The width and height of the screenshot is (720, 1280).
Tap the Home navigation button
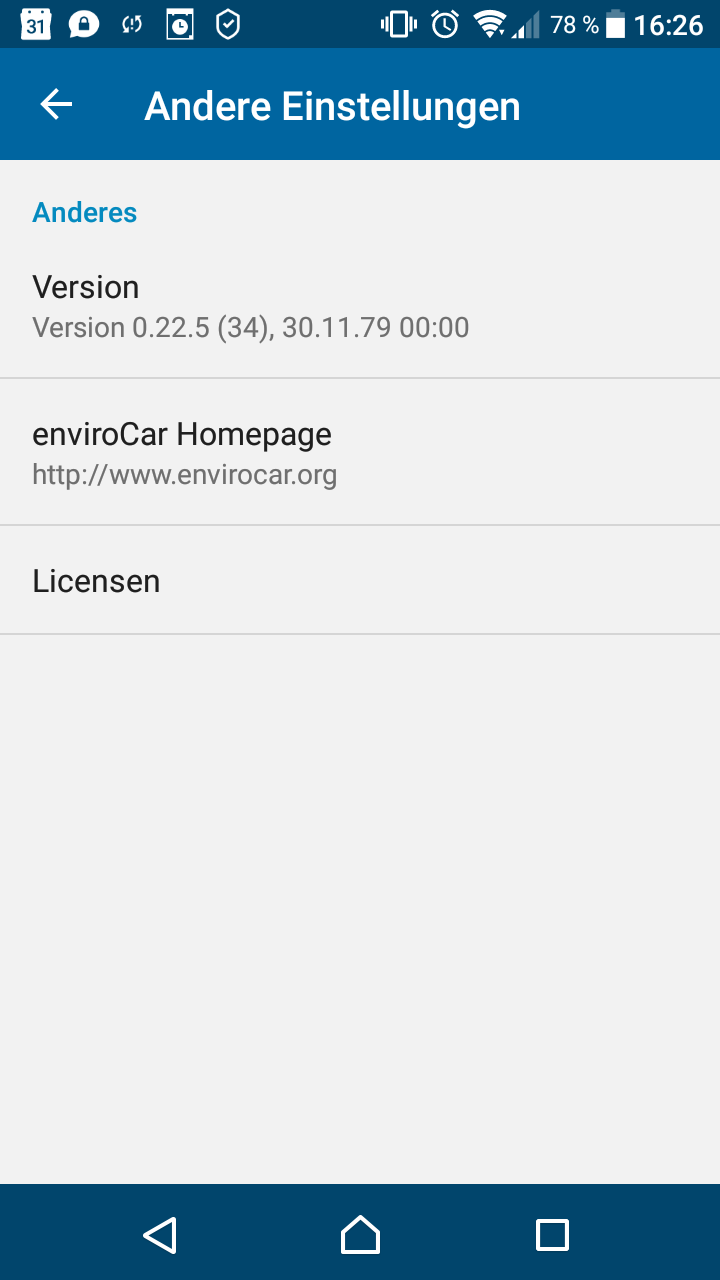(360, 1235)
